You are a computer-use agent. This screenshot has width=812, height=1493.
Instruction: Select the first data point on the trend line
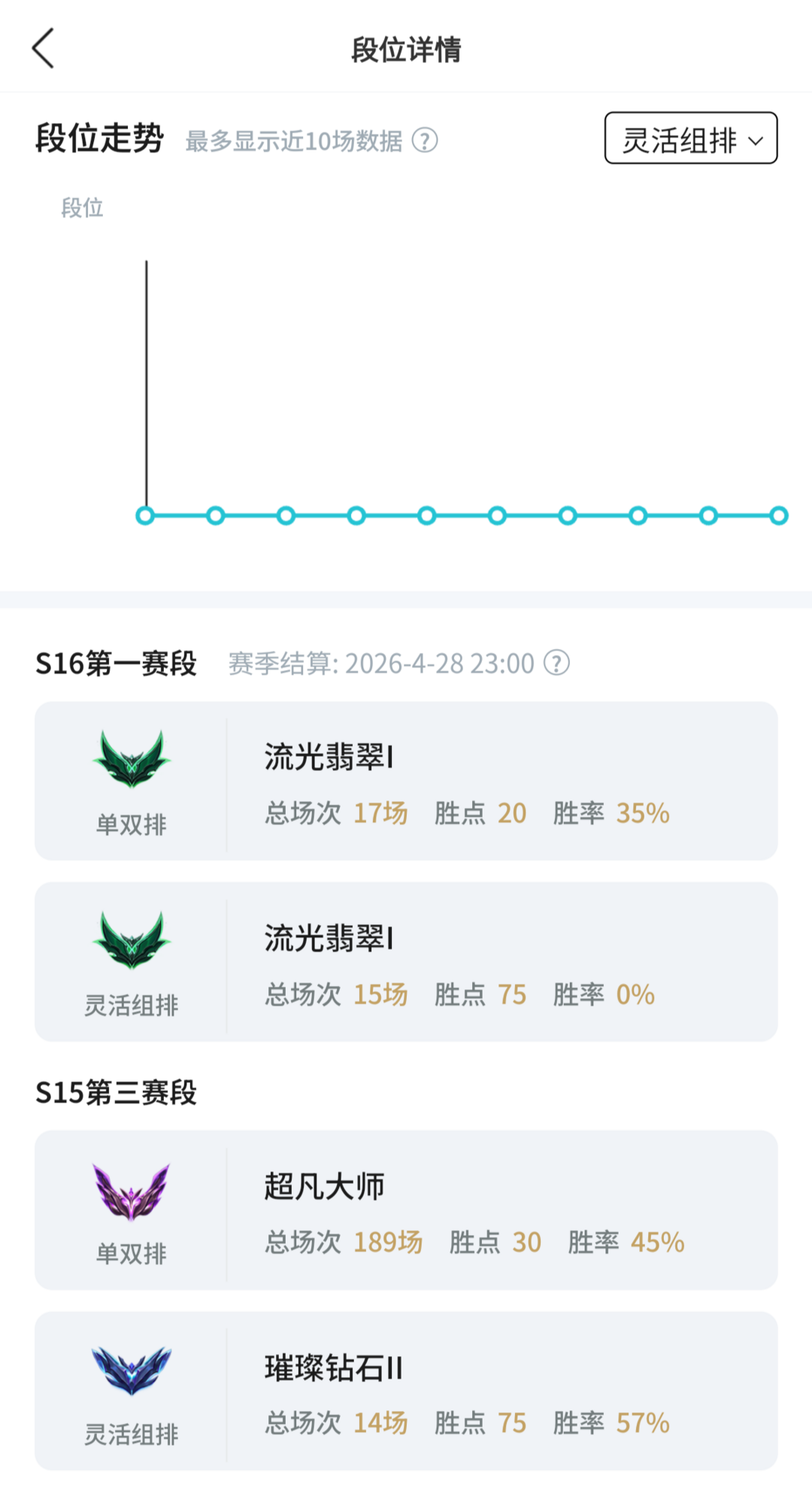point(145,515)
